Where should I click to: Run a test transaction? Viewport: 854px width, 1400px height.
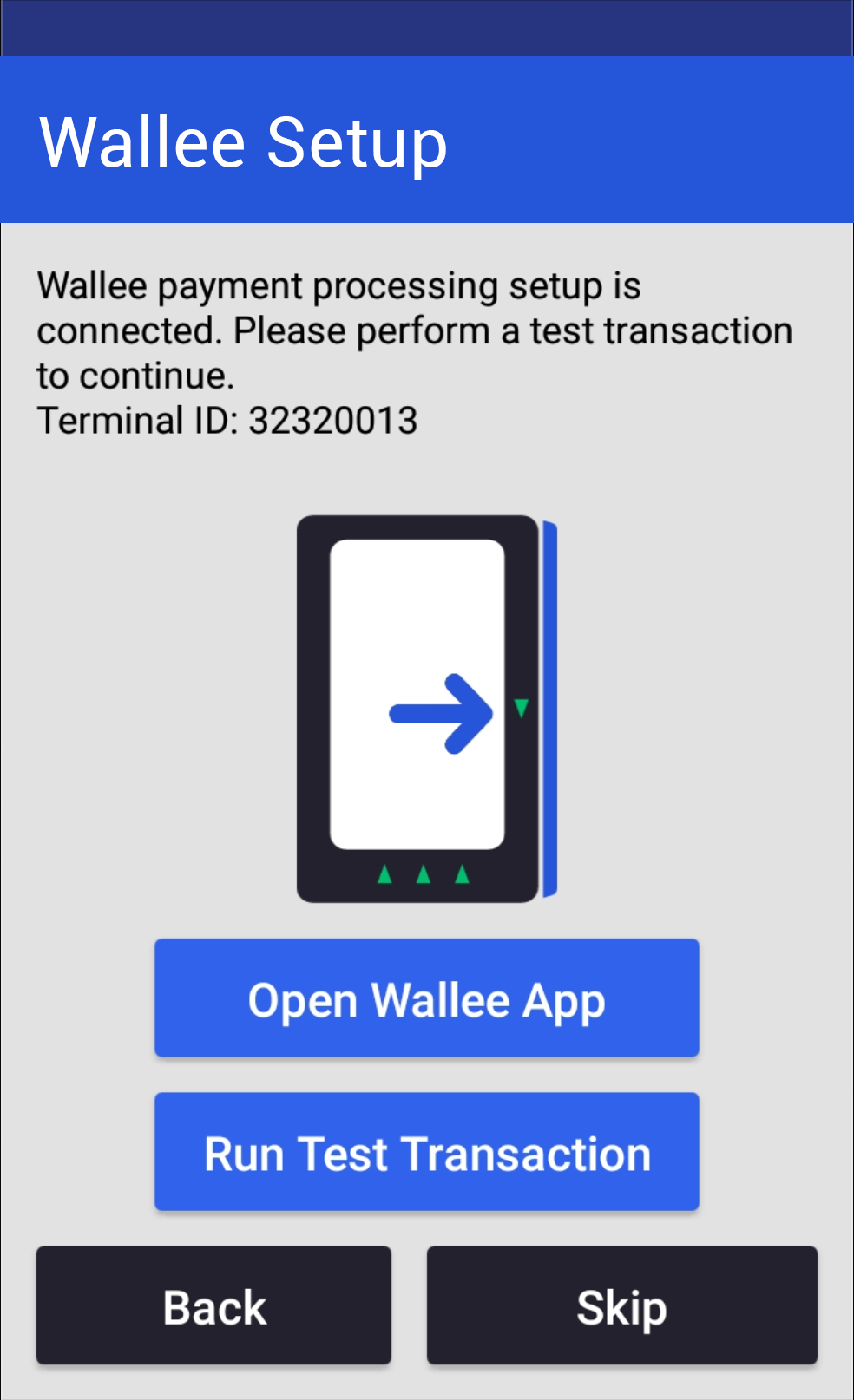[x=426, y=1152]
